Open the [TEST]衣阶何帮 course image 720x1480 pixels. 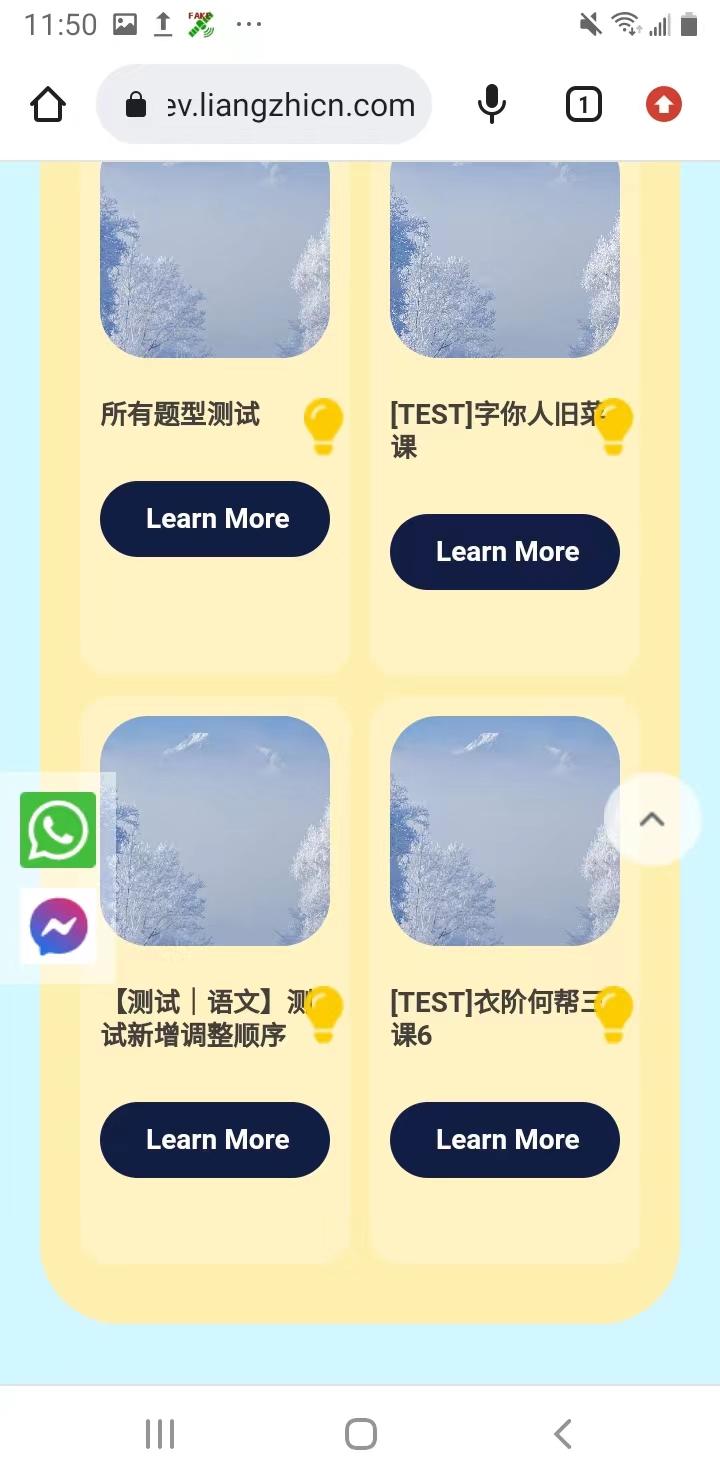[505, 830]
